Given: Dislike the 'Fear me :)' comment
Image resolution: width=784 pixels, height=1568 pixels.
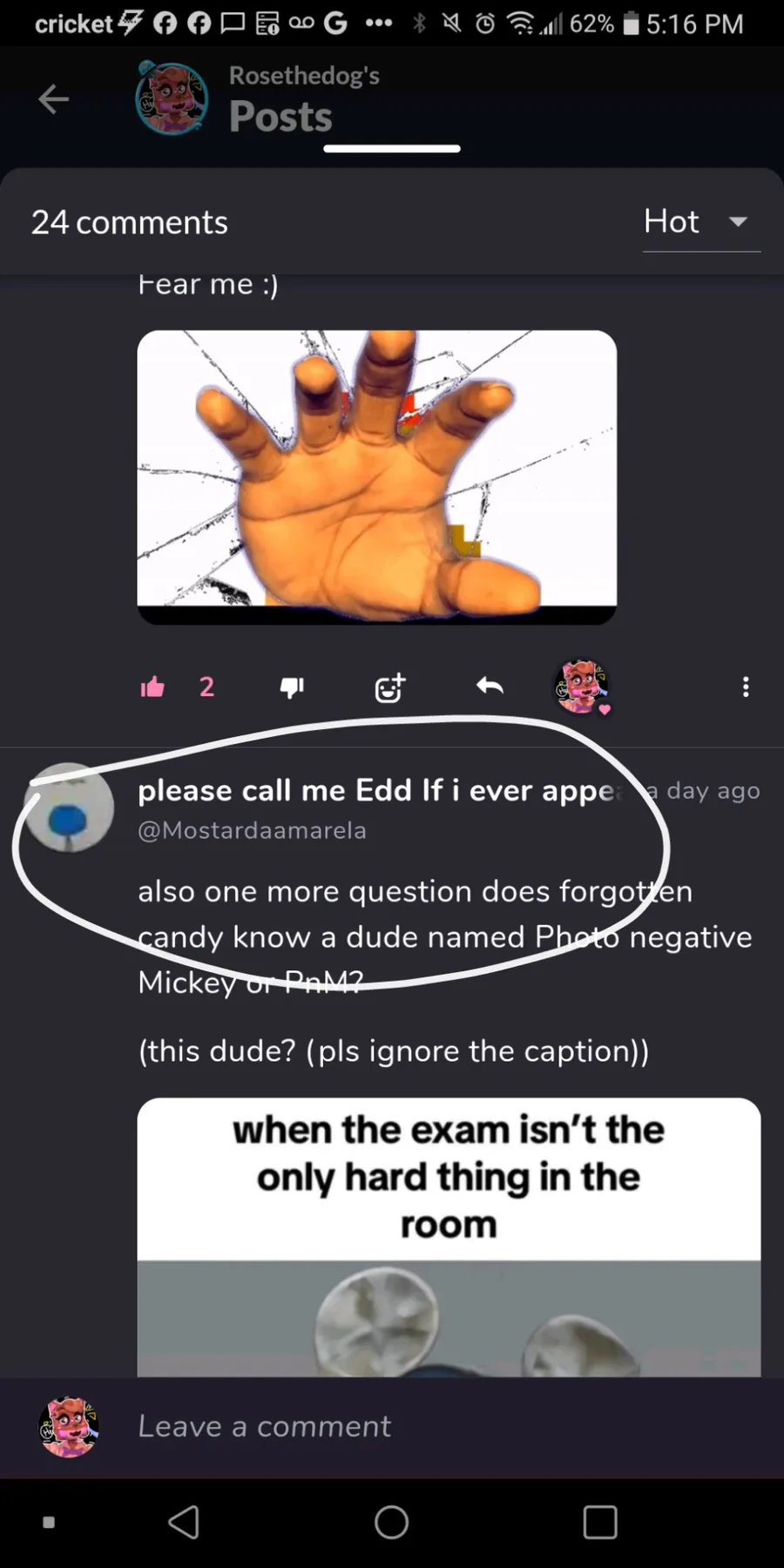Looking at the screenshot, I should pos(292,687).
